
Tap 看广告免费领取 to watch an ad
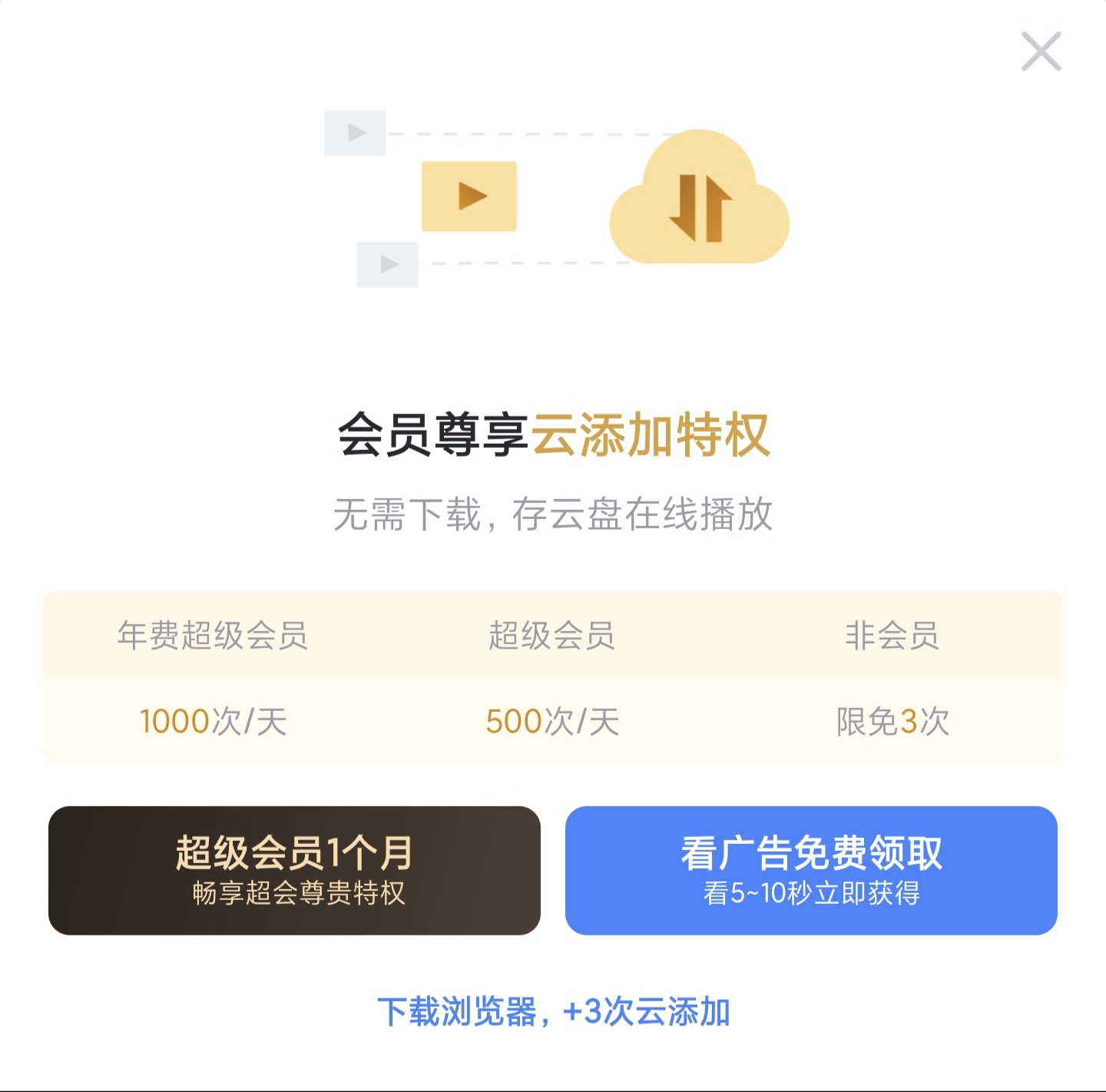click(x=811, y=870)
